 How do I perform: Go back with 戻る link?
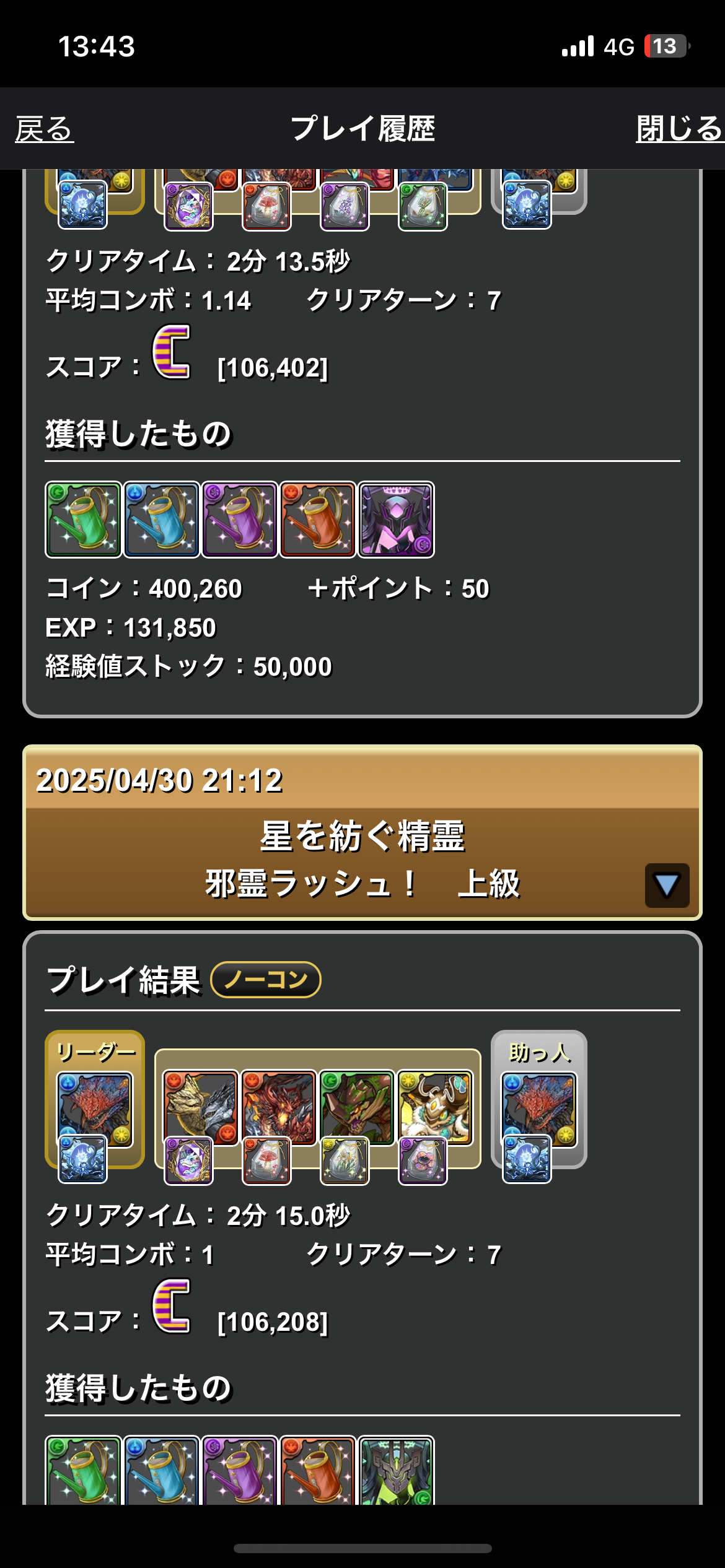[x=45, y=129]
